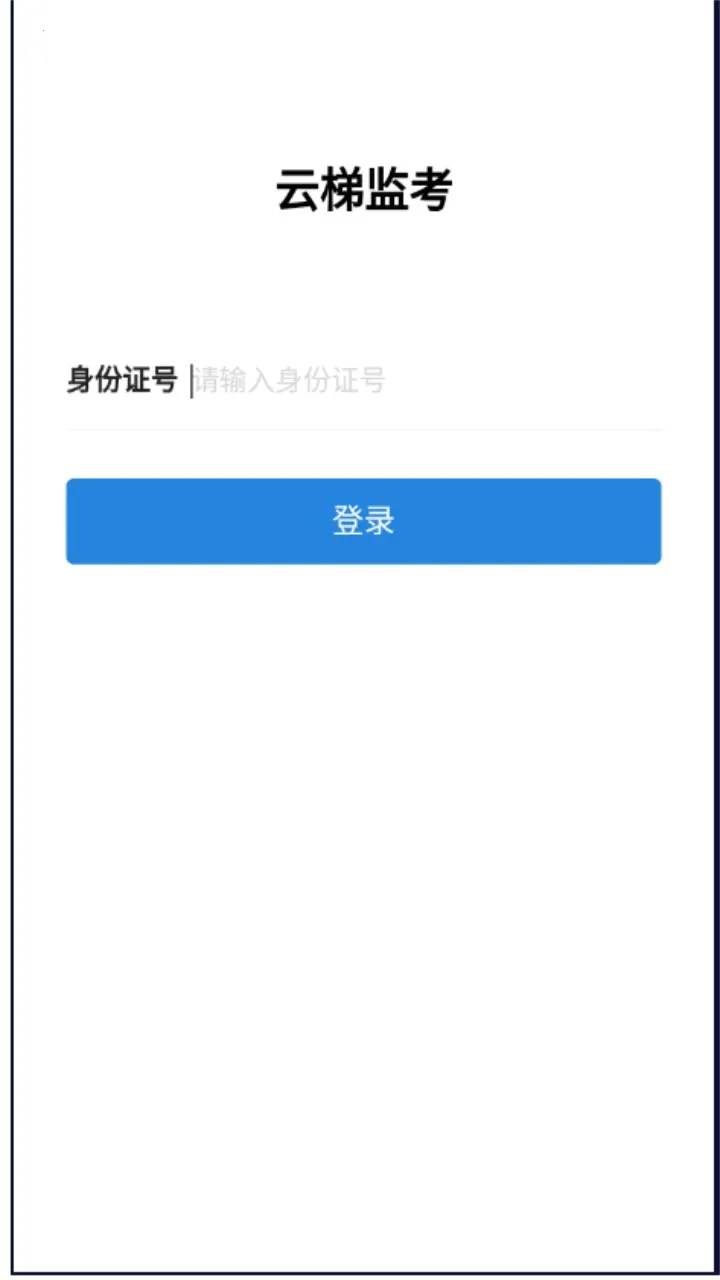Click the left edge of the ID input
Image resolution: width=720 pixels, height=1280 pixels.
tap(200, 381)
